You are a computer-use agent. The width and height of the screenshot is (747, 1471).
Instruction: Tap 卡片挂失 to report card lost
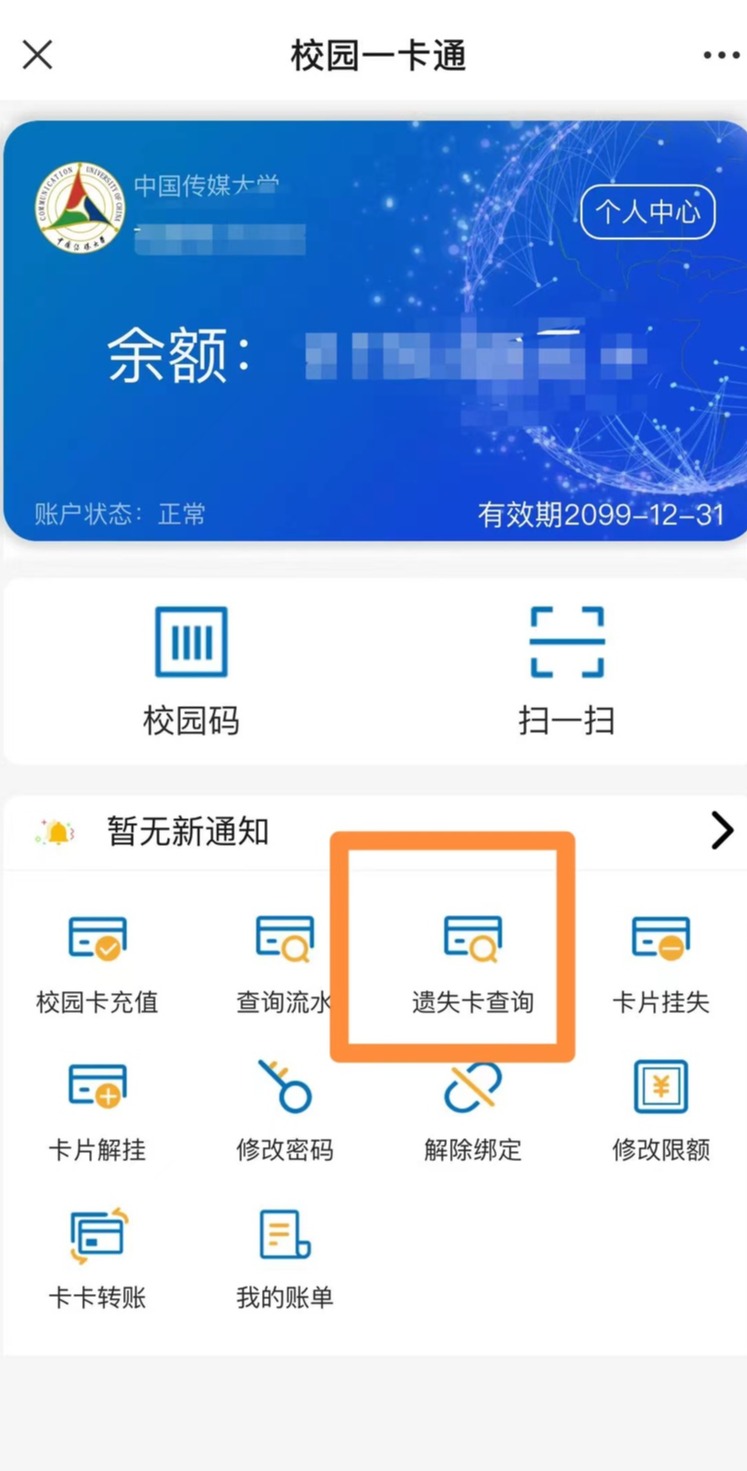pos(660,962)
